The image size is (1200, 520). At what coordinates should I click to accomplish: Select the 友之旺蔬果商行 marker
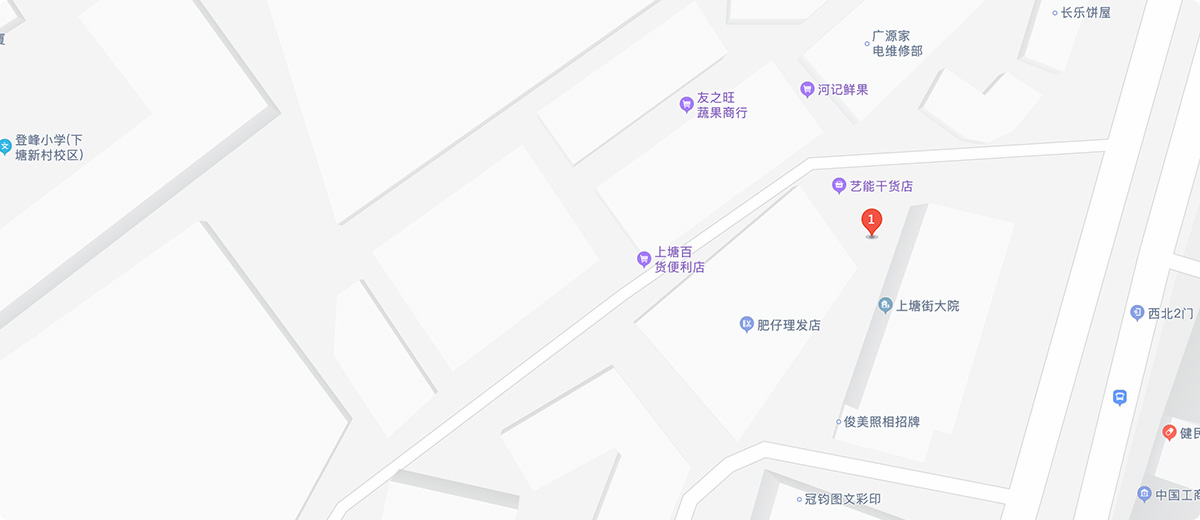point(686,104)
